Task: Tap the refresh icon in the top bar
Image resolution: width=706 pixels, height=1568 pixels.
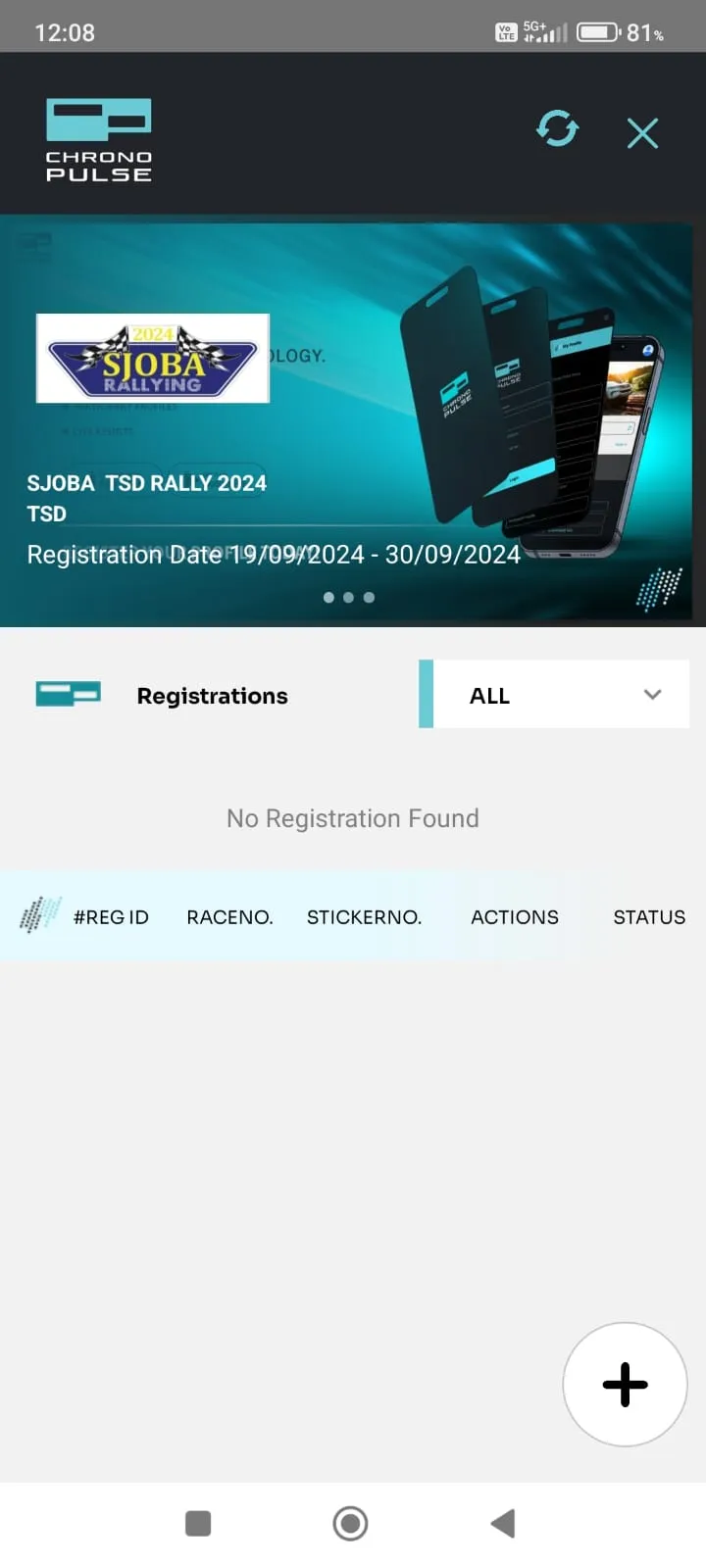Action: coord(557,128)
